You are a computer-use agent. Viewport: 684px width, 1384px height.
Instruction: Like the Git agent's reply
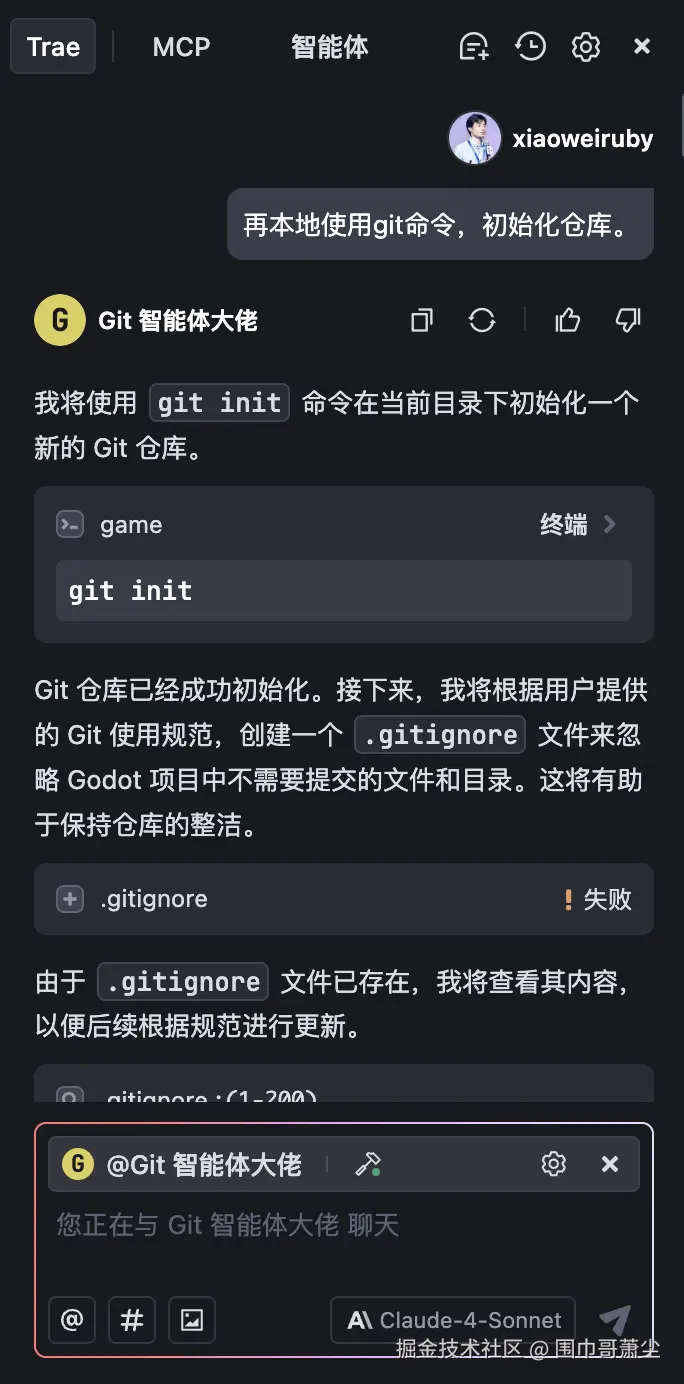point(567,320)
